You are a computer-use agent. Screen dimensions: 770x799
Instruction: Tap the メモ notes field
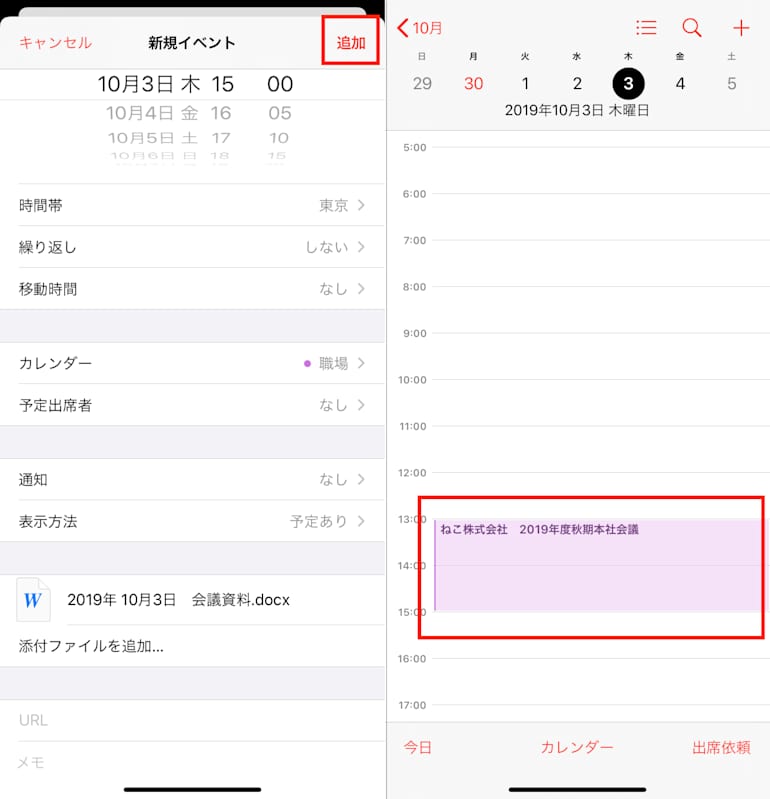pos(192,763)
